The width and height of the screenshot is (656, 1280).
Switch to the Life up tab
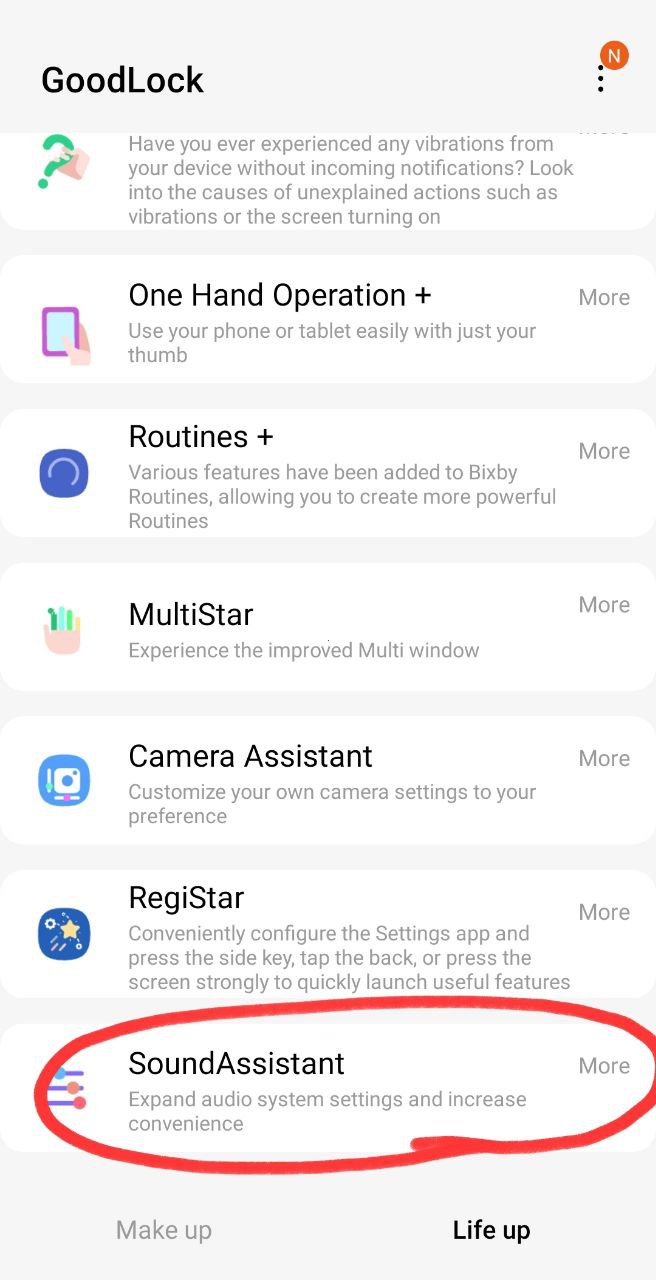click(x=491, y=1230)
